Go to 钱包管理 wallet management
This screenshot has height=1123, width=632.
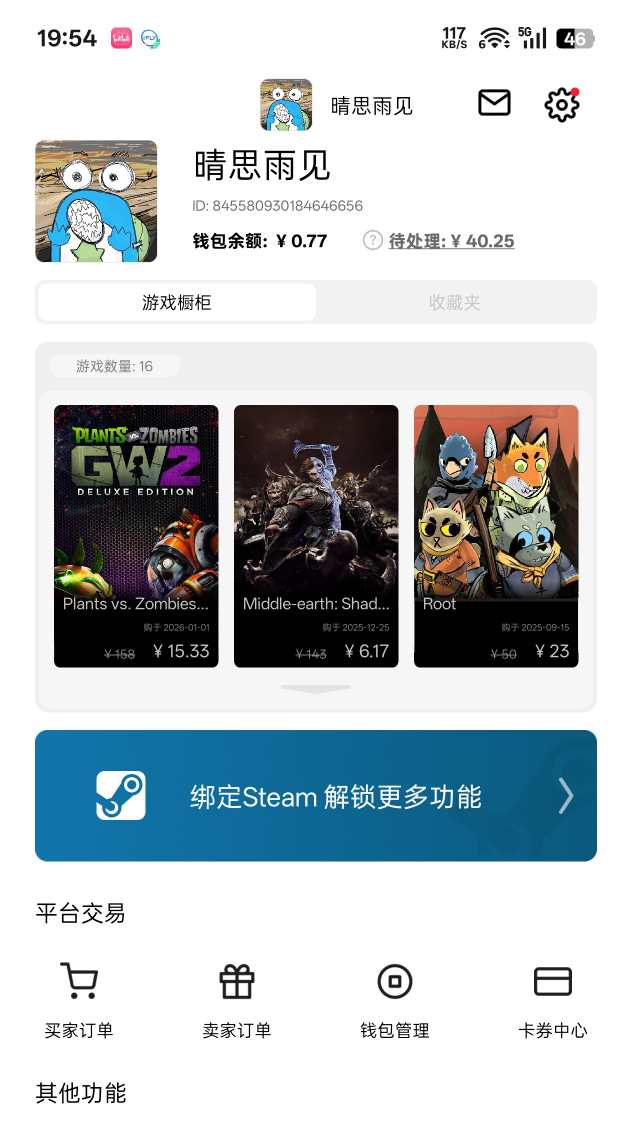(x=395, y=1000)
